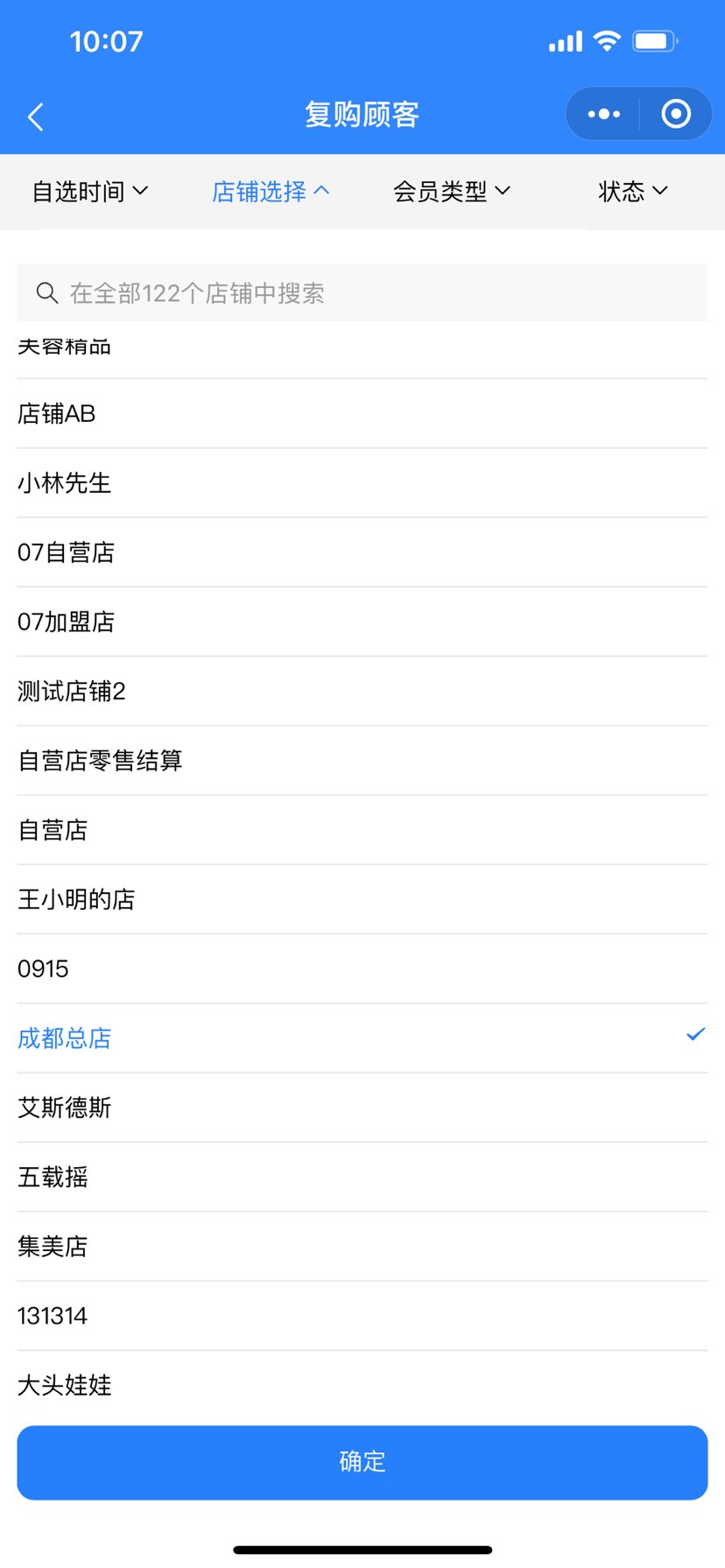The width and height of the screenshot is (725, 1568).
Task: Select the store 店铺AB
Action: click(362, 413)
